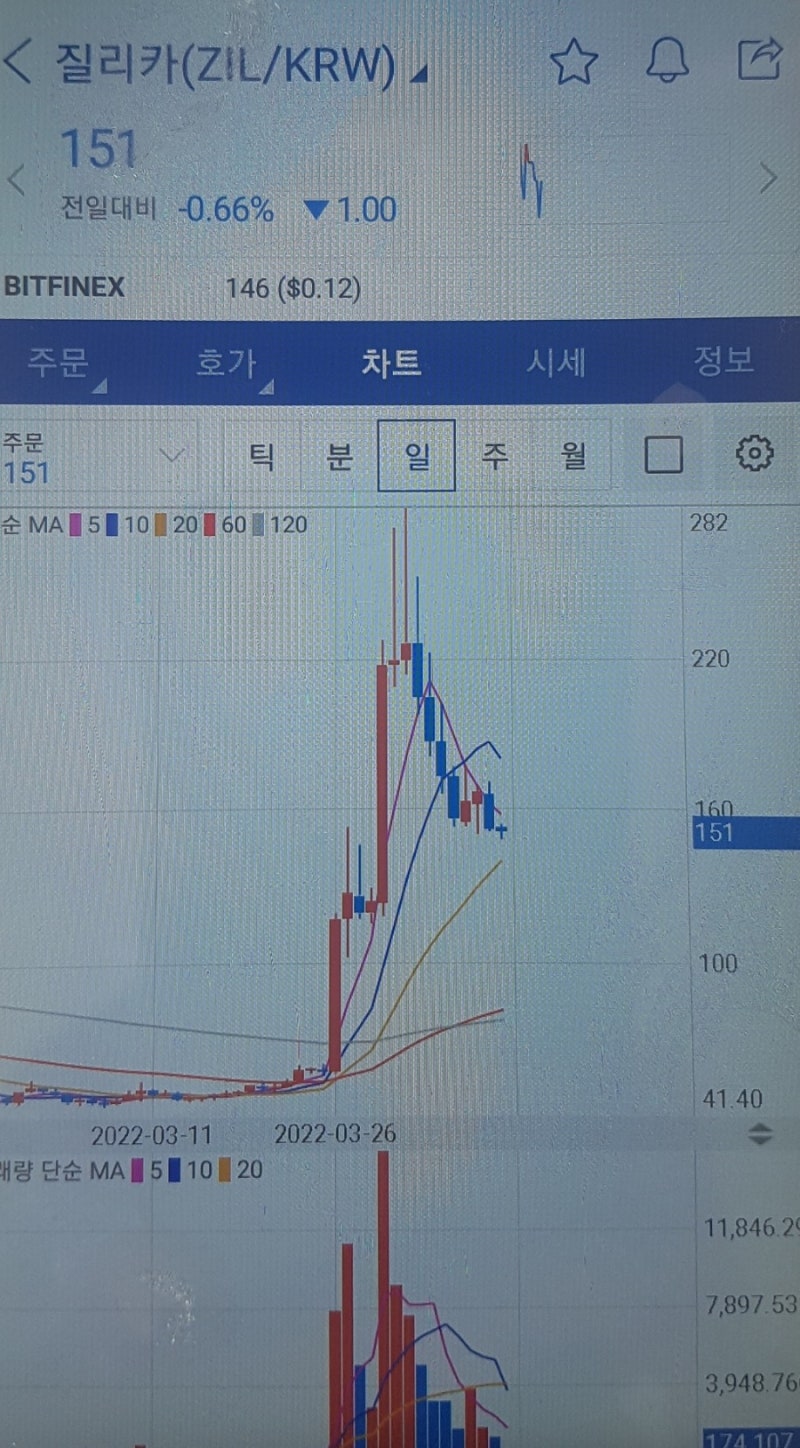
Task: Add Zilliqa to favorites with the star
Action: [x=574, y=63]
